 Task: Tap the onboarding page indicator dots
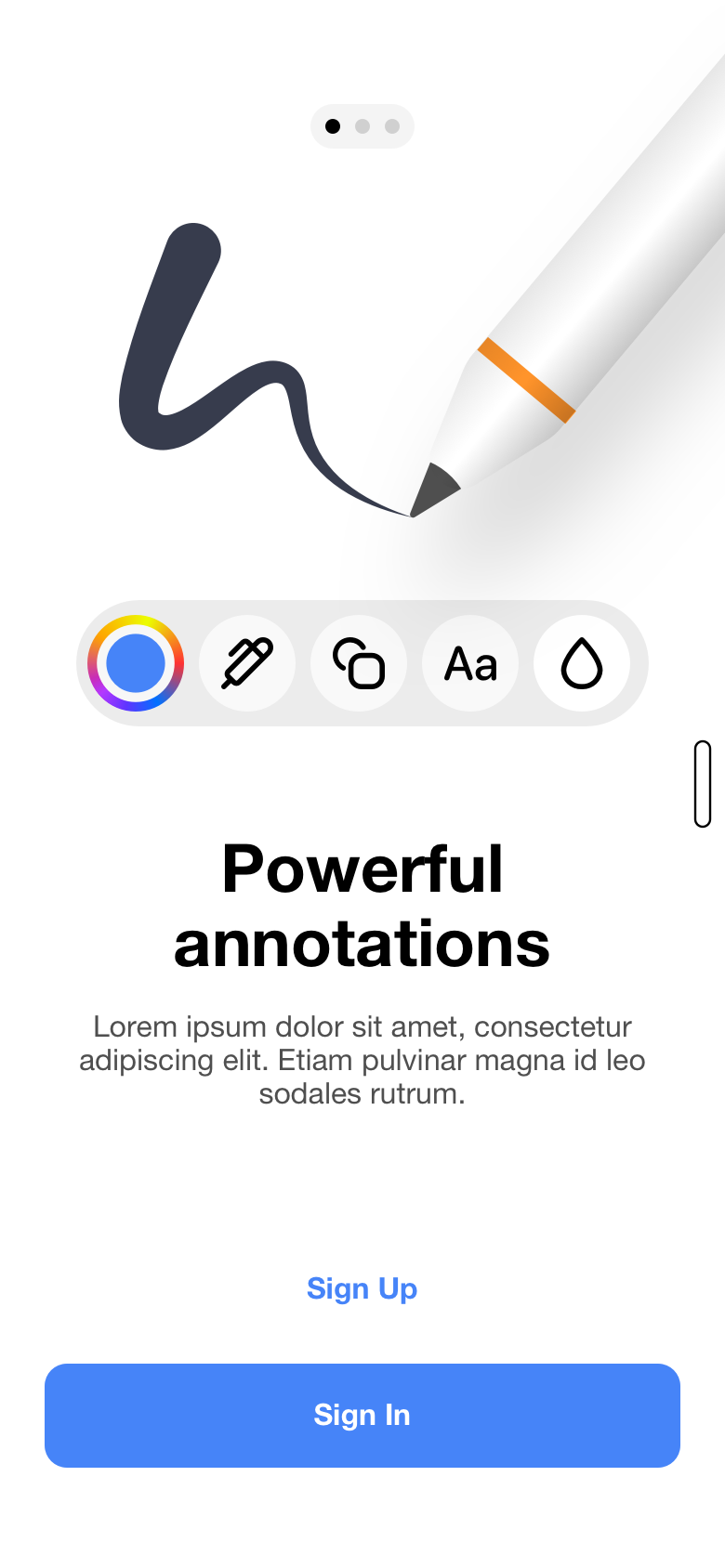[362, 126]
